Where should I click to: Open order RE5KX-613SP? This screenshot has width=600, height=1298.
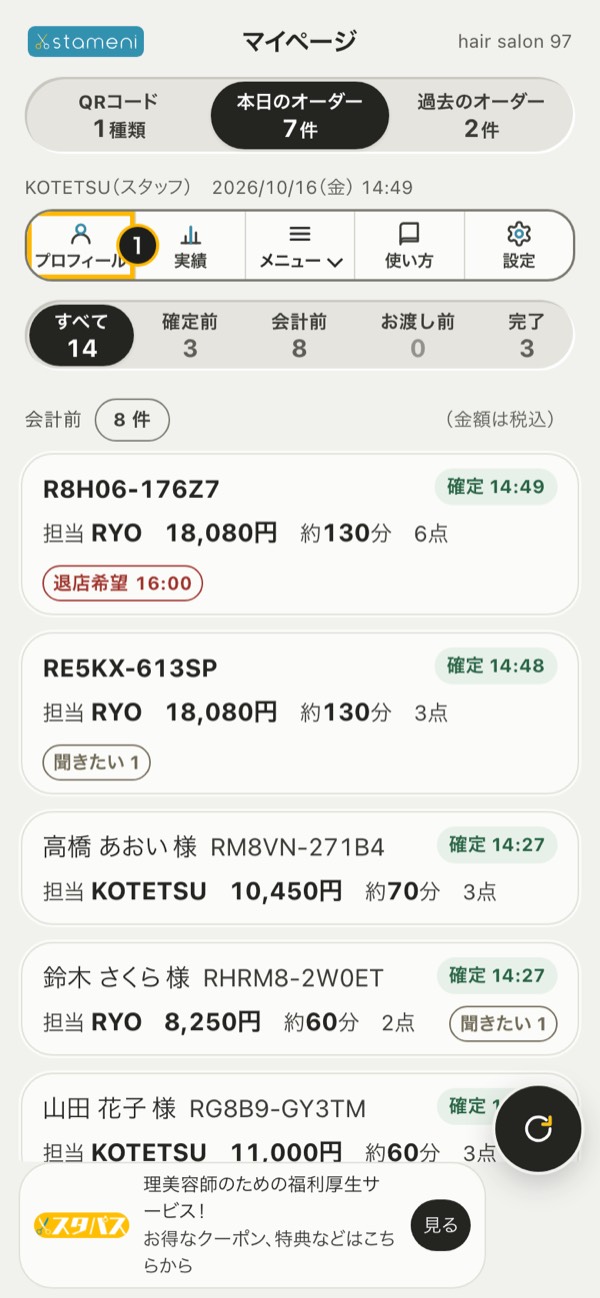[x=300, y=712]
